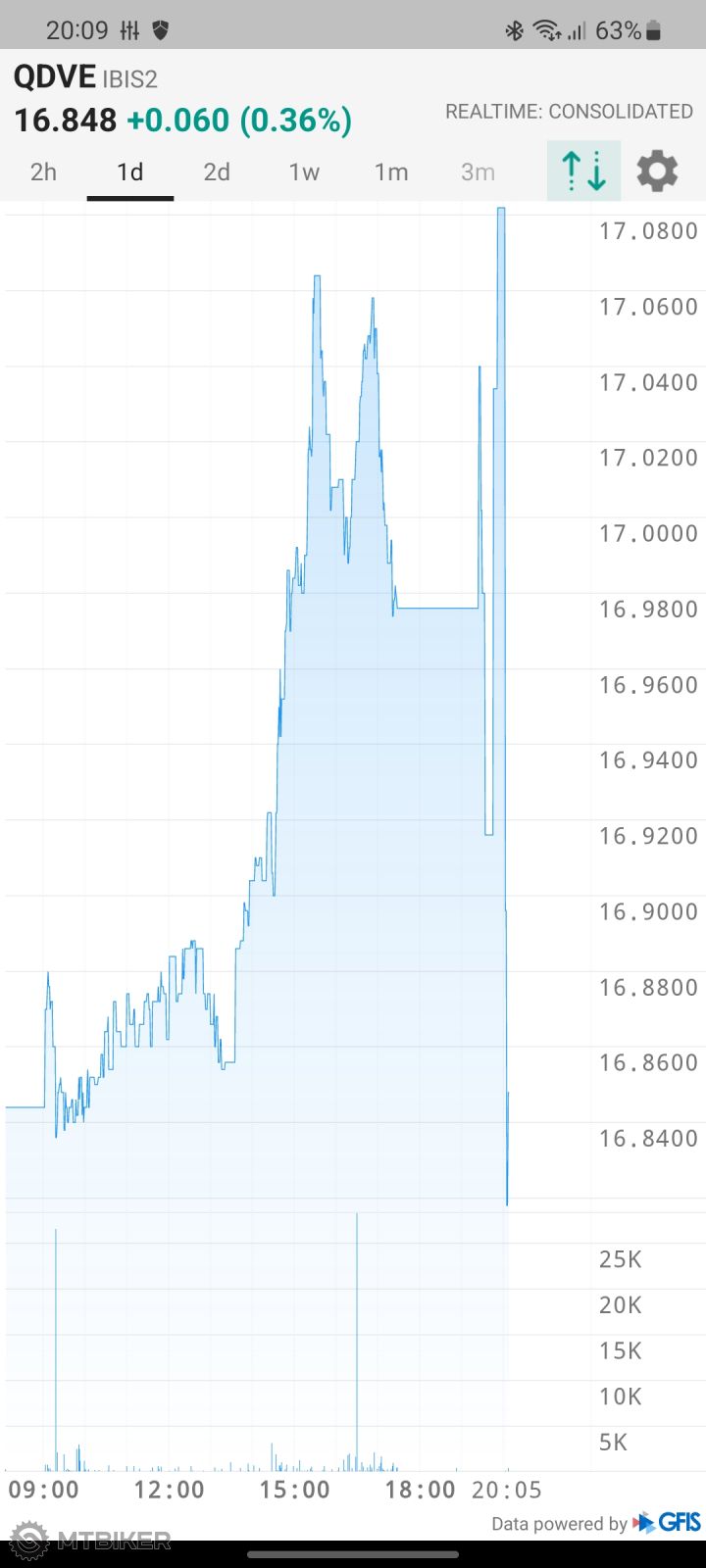Switch to the 3m chart range
Viewport: 706px width, 1568px height.
pos(478,172)
